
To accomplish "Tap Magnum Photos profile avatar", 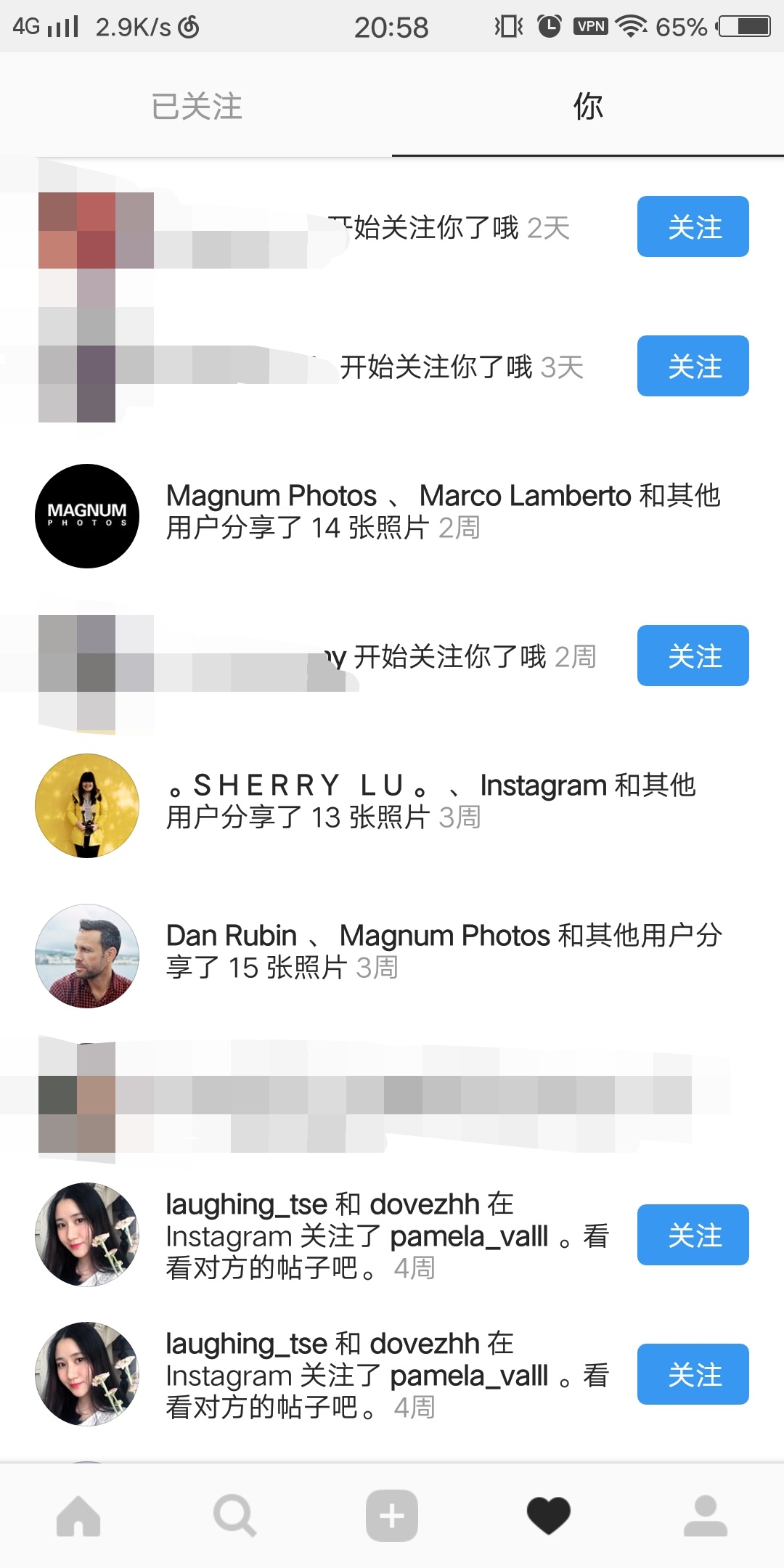I will point(87,516).
